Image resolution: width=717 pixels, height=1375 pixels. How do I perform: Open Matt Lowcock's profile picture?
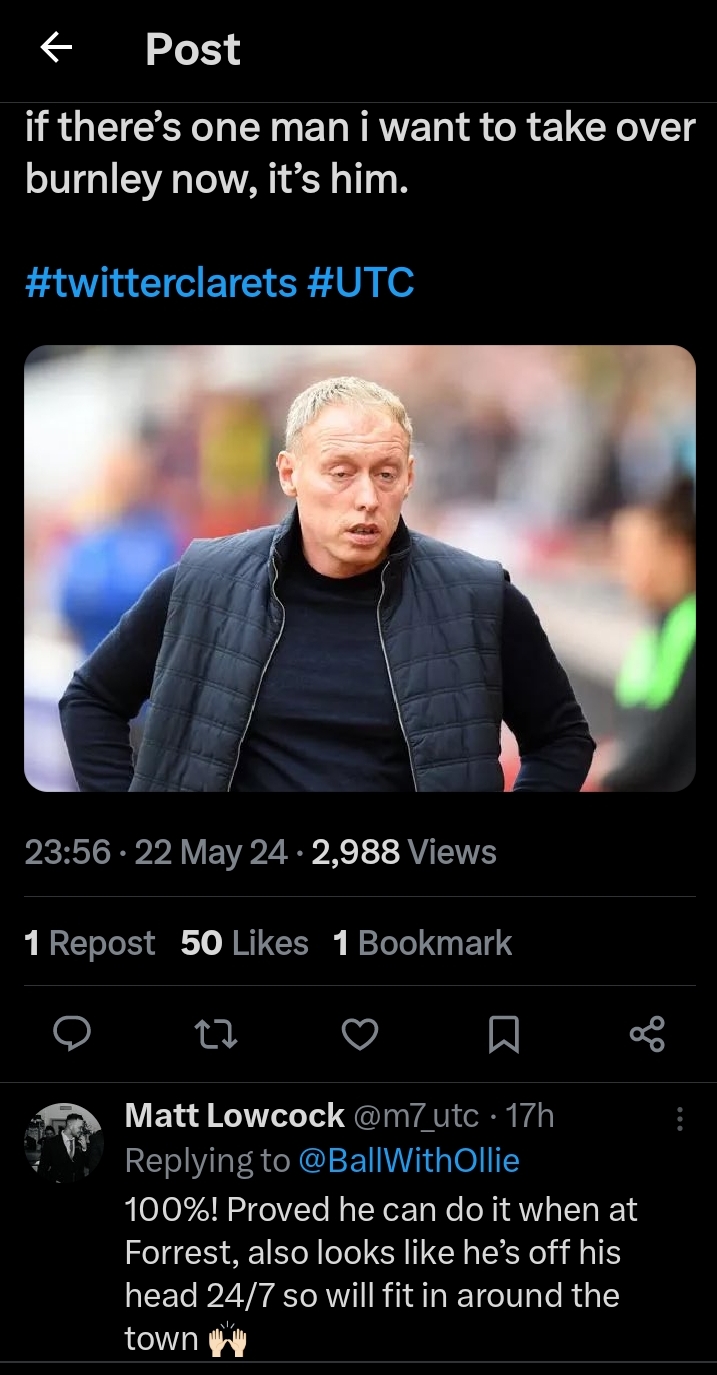point(63,1143)
